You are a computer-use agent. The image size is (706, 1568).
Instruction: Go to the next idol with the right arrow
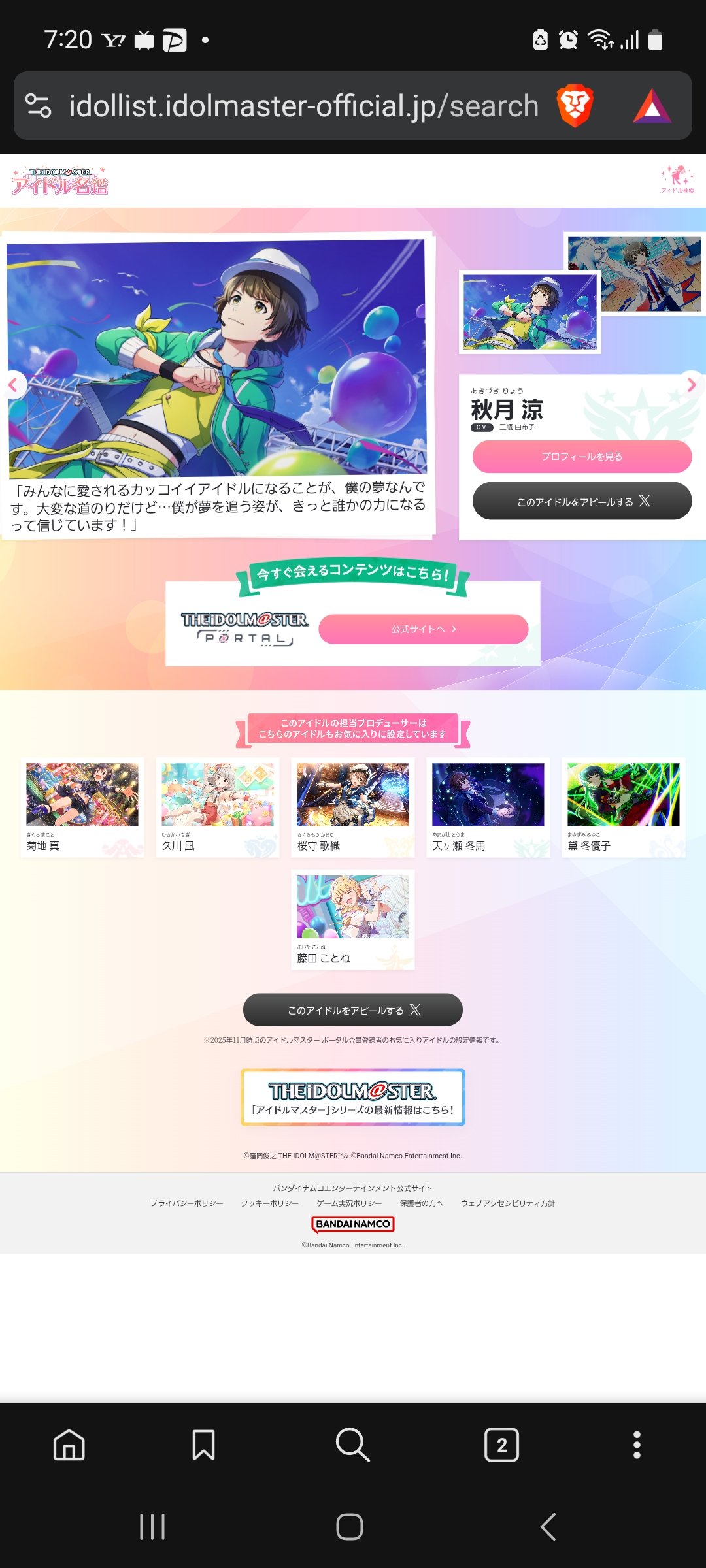pos(691,385)
